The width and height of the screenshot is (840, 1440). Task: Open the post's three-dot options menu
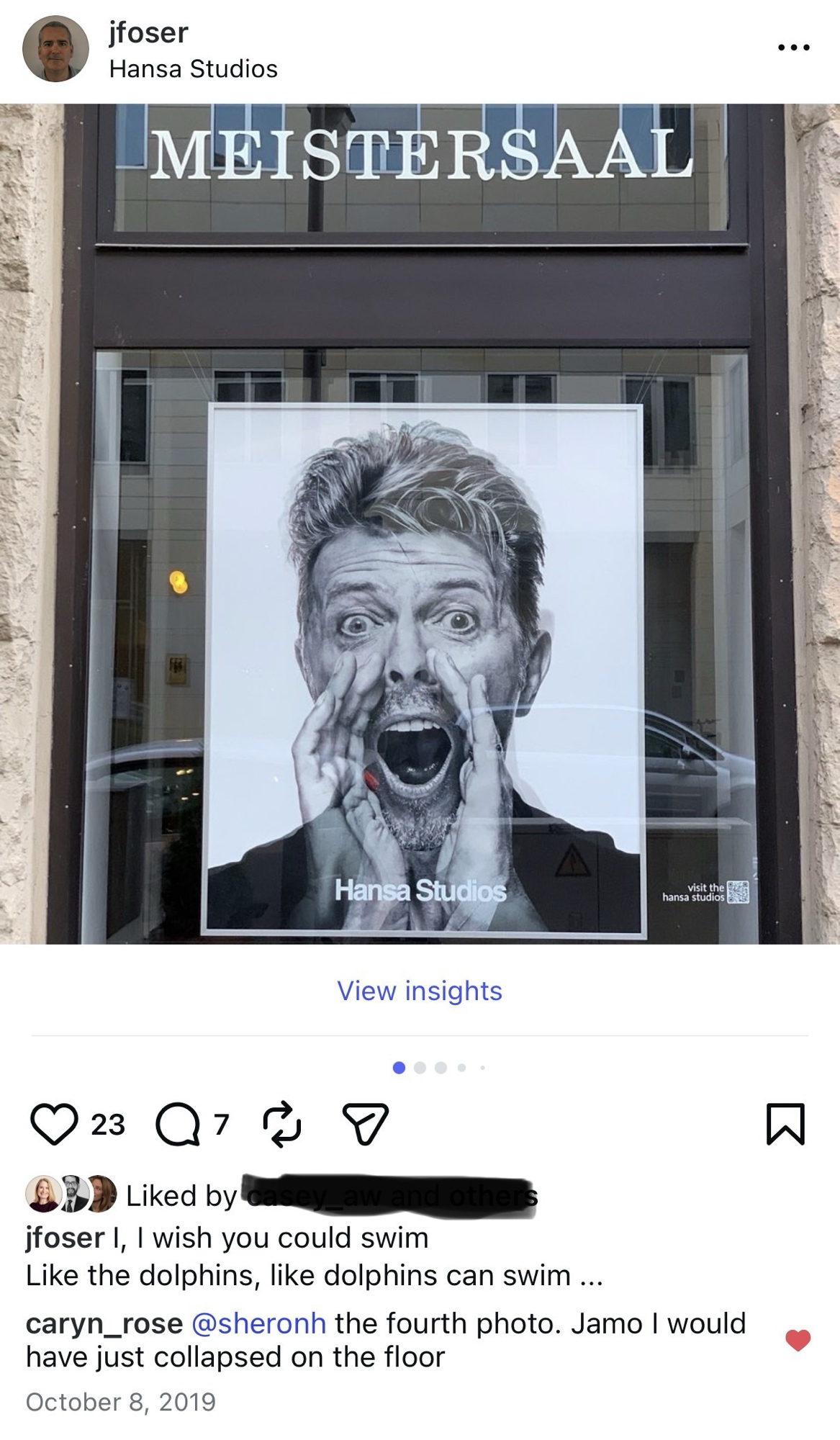point(793,48)
